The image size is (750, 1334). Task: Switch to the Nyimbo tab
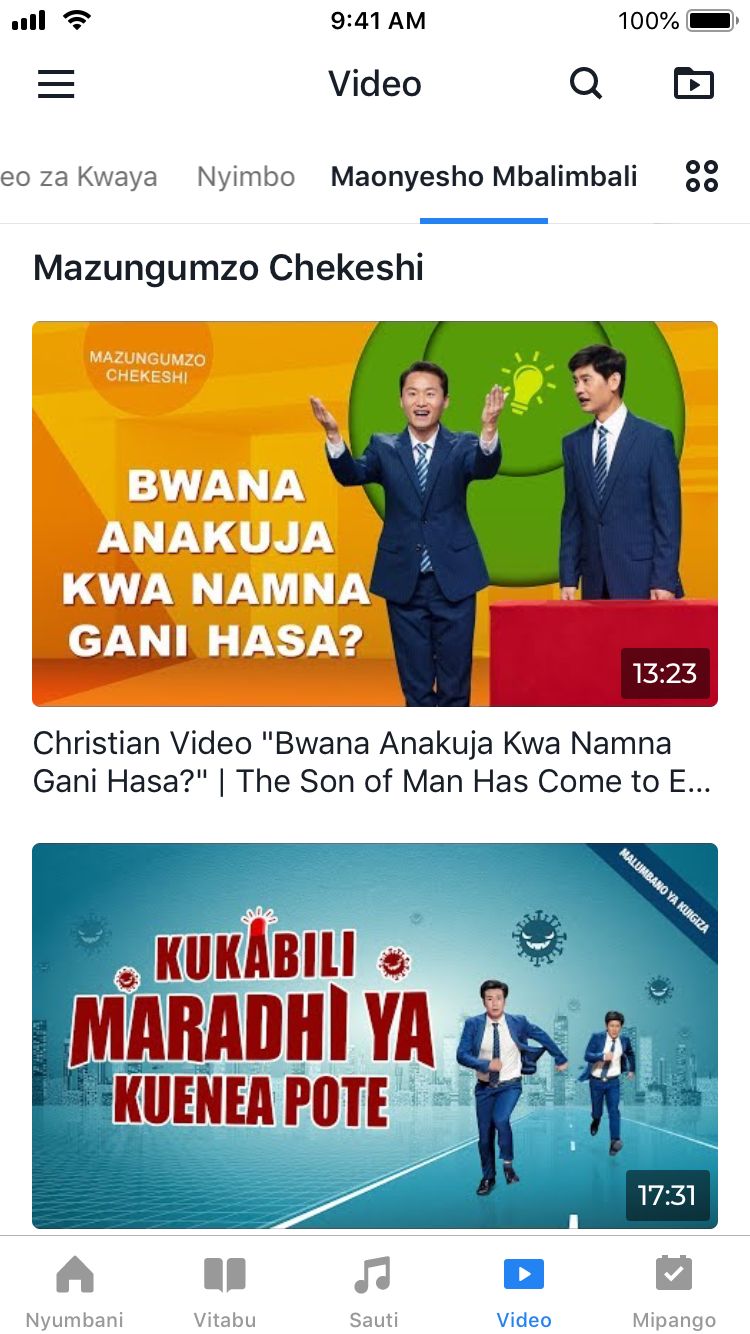click(246, 177)
